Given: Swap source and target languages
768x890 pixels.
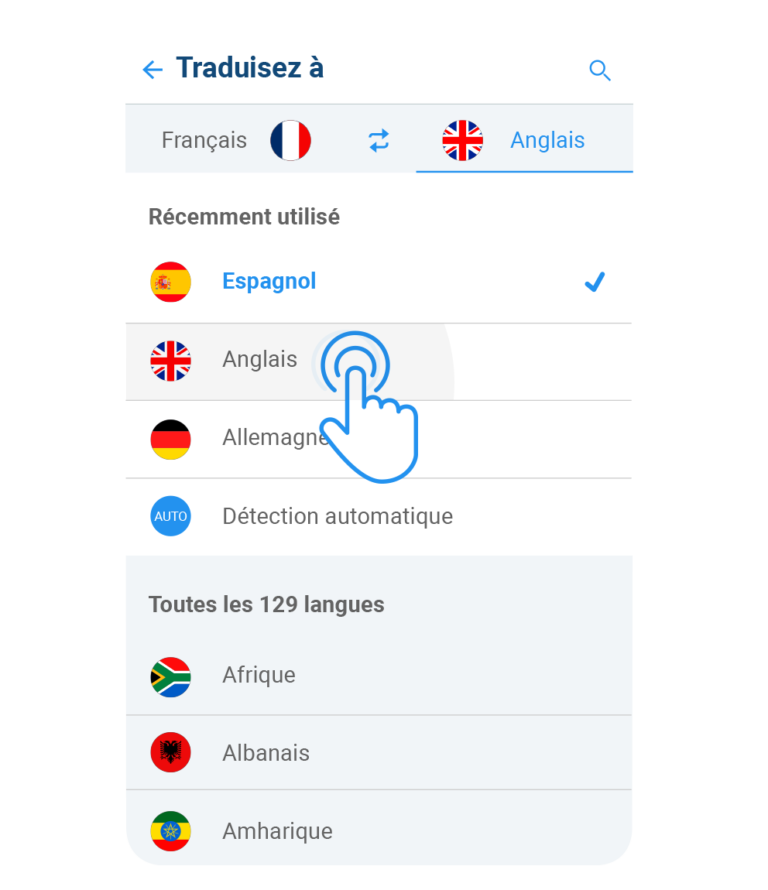Looking at the screenshot, I should click(378, 140).
